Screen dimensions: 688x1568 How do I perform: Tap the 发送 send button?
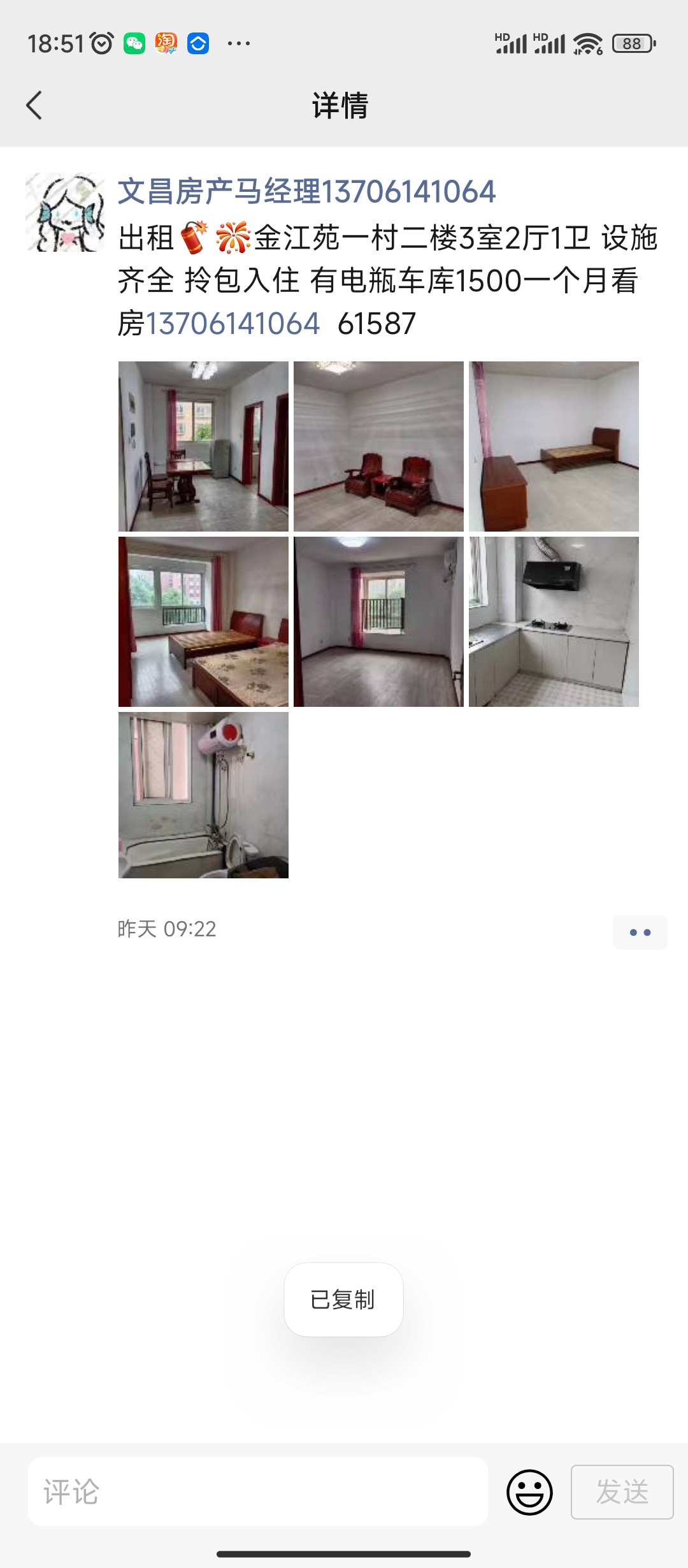622,1492
